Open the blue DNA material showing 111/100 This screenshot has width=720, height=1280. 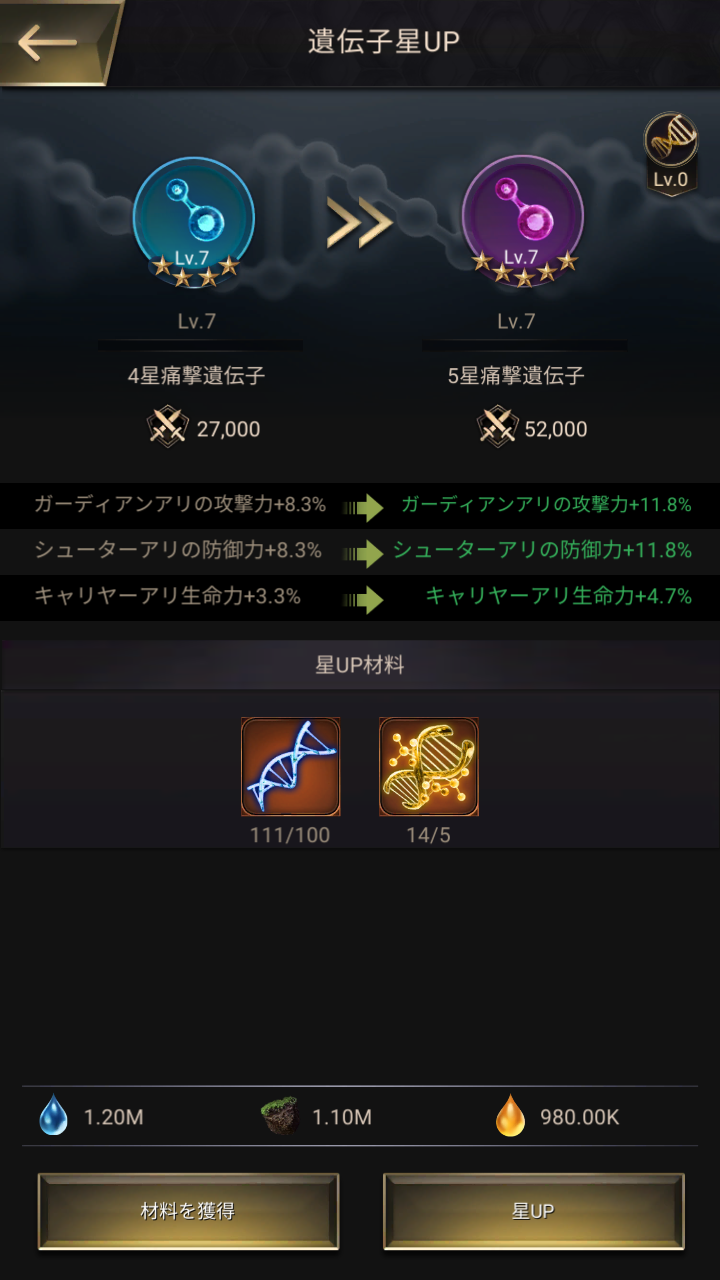(x=290, y=767)
